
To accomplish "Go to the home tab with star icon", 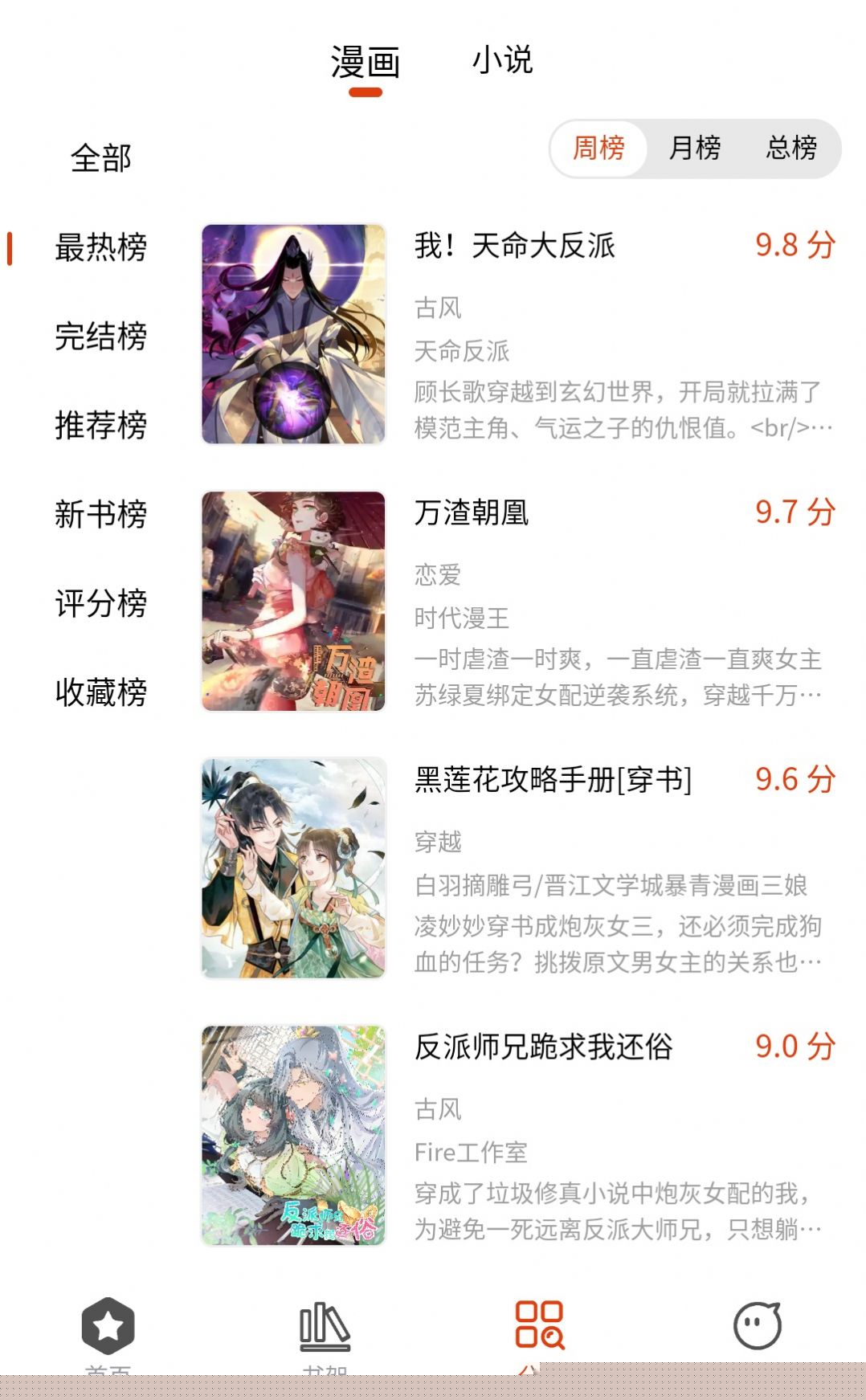I will 108,1327.
